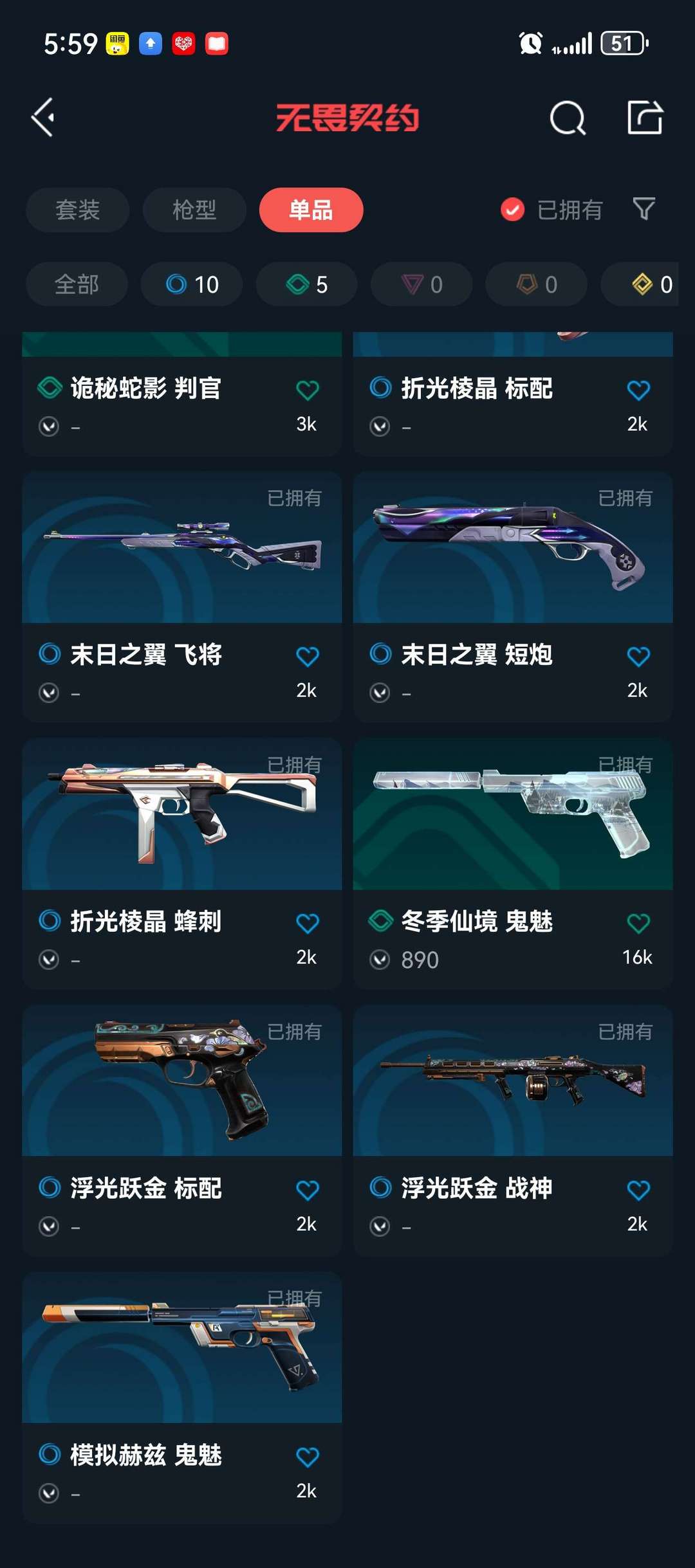Open the 末日之翼 飞将 skin card
The image size is (695, 1568).
[182, 597]
